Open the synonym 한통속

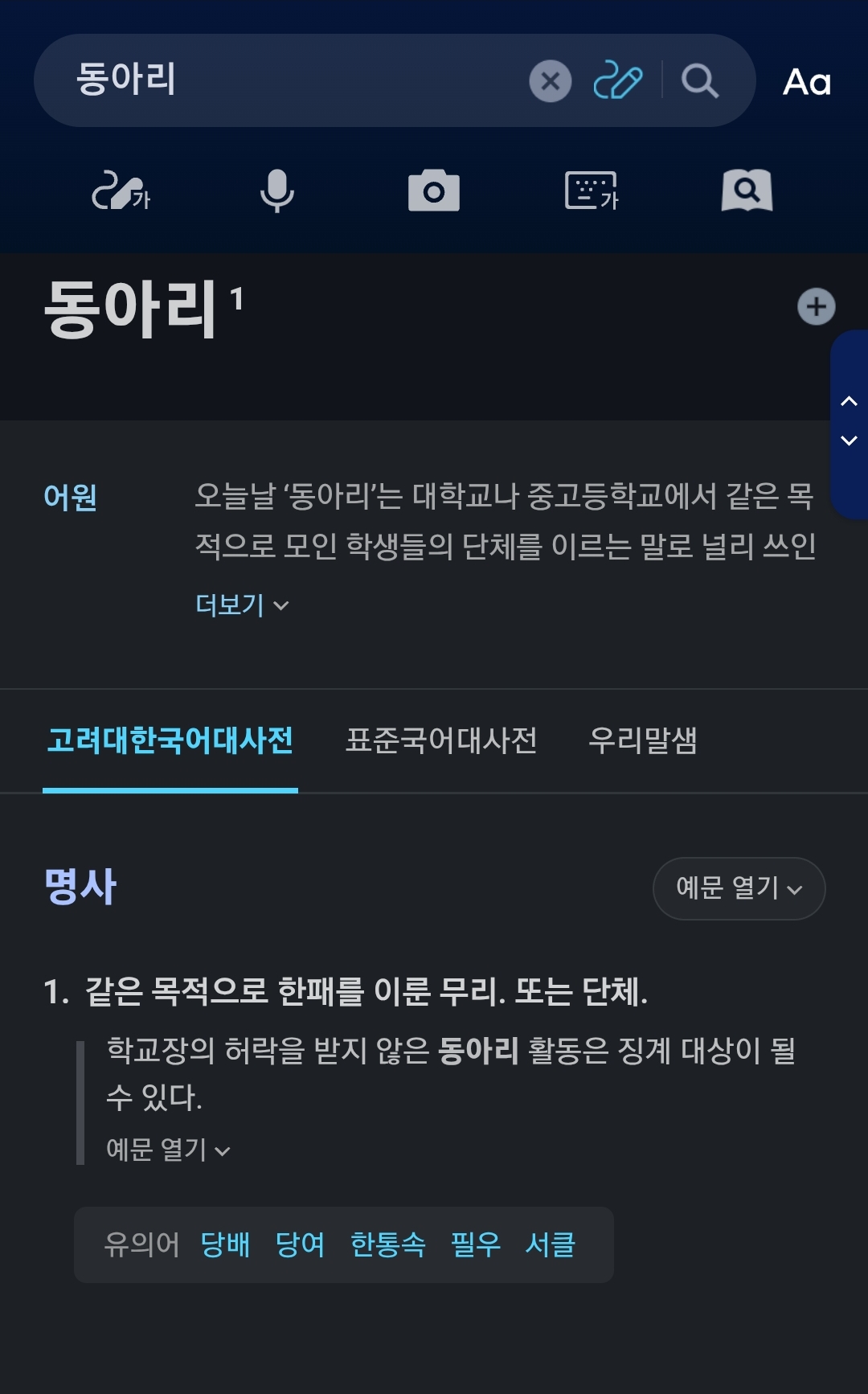tap(387, 1244)
